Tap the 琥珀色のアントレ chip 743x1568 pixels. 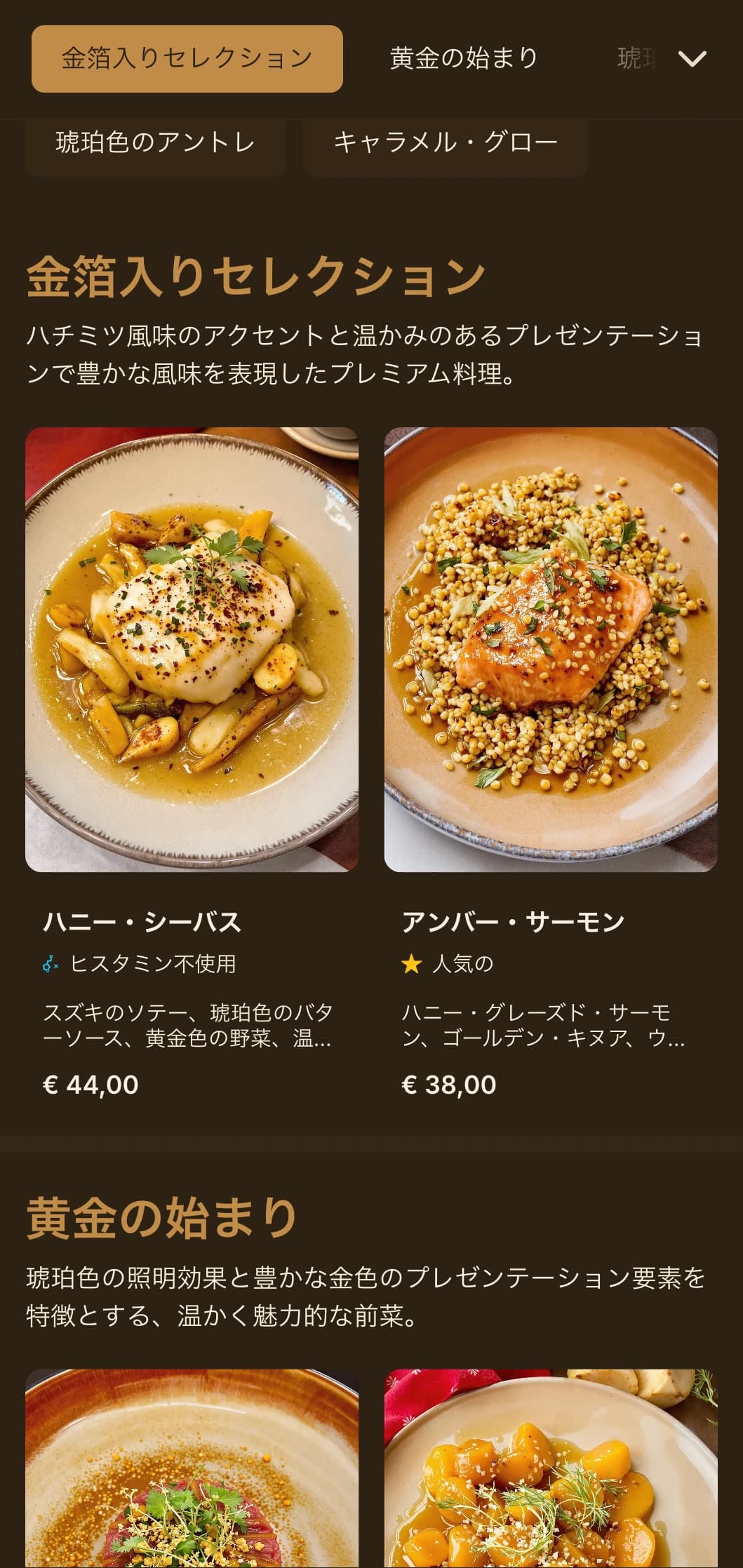155,144
